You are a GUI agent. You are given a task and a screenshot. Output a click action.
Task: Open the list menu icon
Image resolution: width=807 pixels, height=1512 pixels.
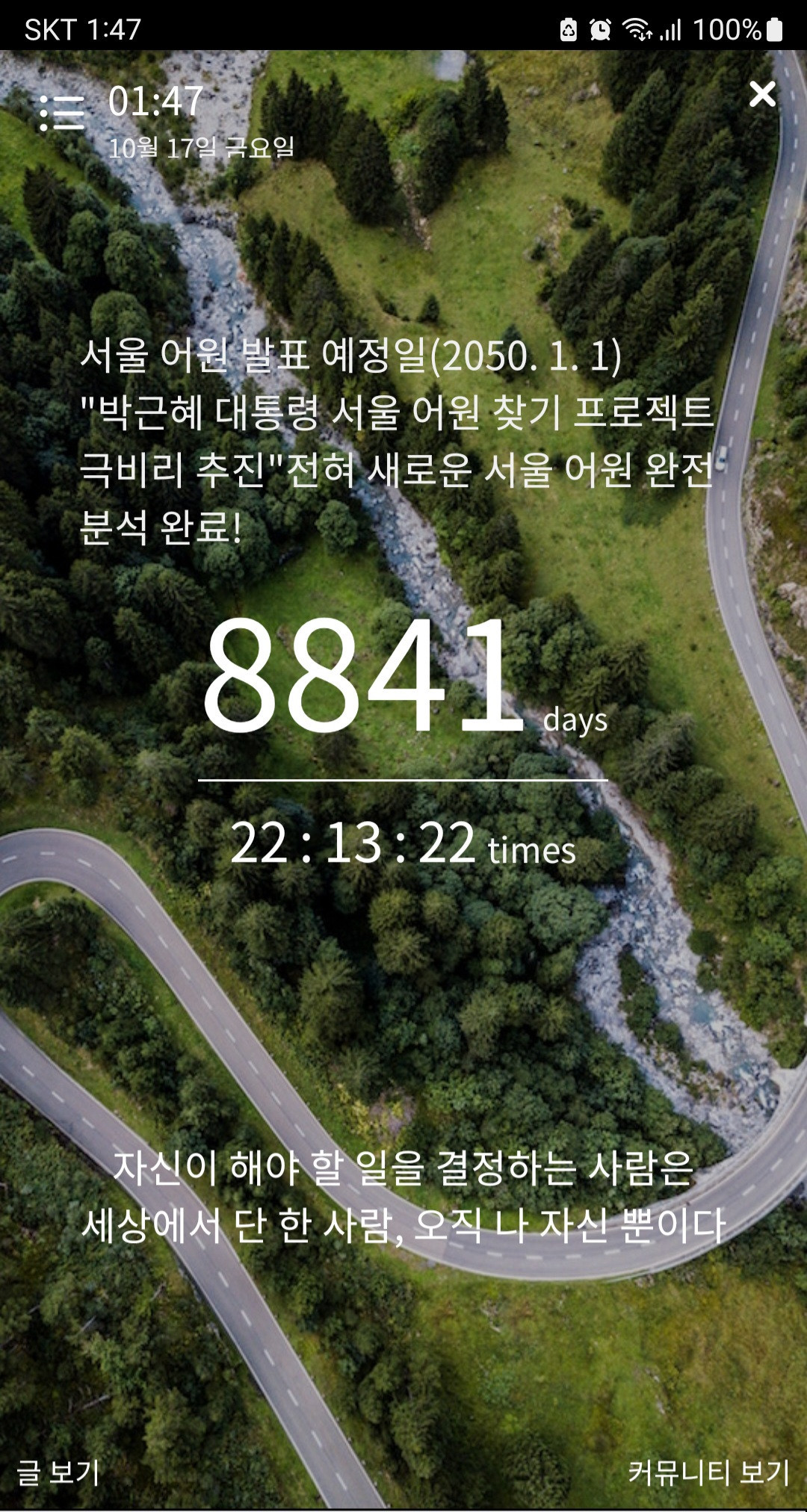click(61, 113)
